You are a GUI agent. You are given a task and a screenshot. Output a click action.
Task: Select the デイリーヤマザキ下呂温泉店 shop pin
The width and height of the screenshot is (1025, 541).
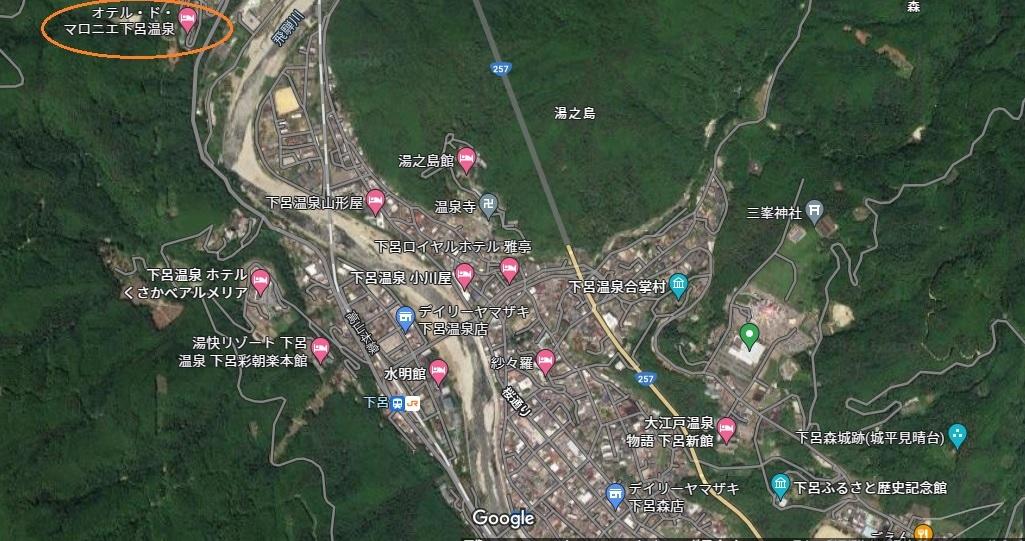pyautogui.click(x=405, y=319)
